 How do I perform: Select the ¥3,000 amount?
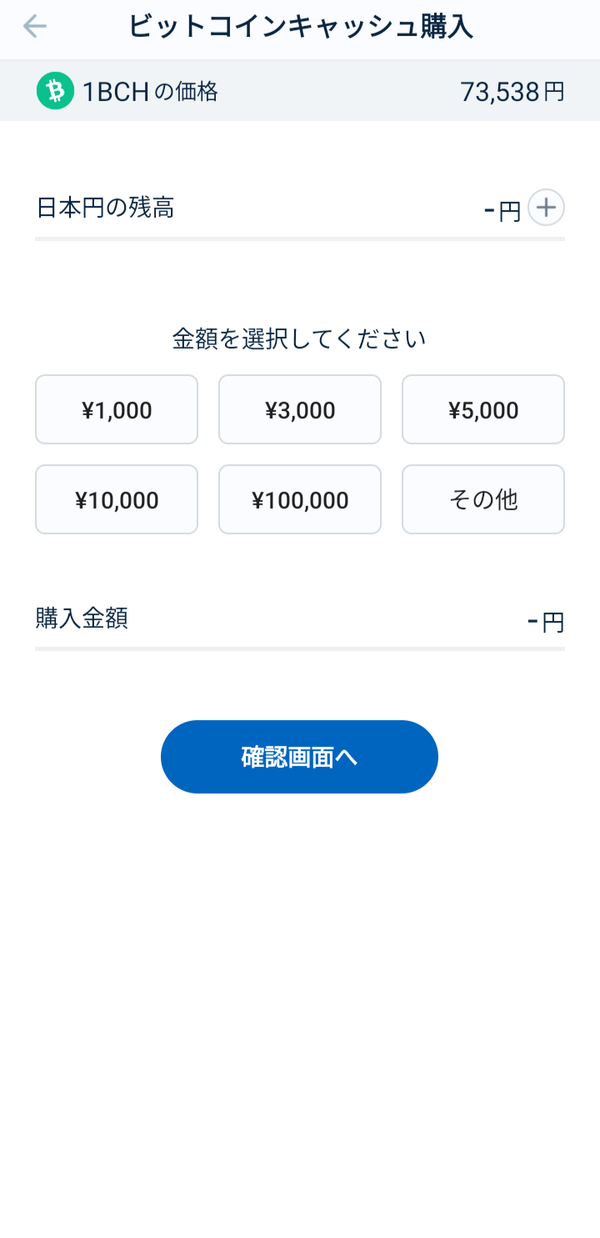coord(300,409)
